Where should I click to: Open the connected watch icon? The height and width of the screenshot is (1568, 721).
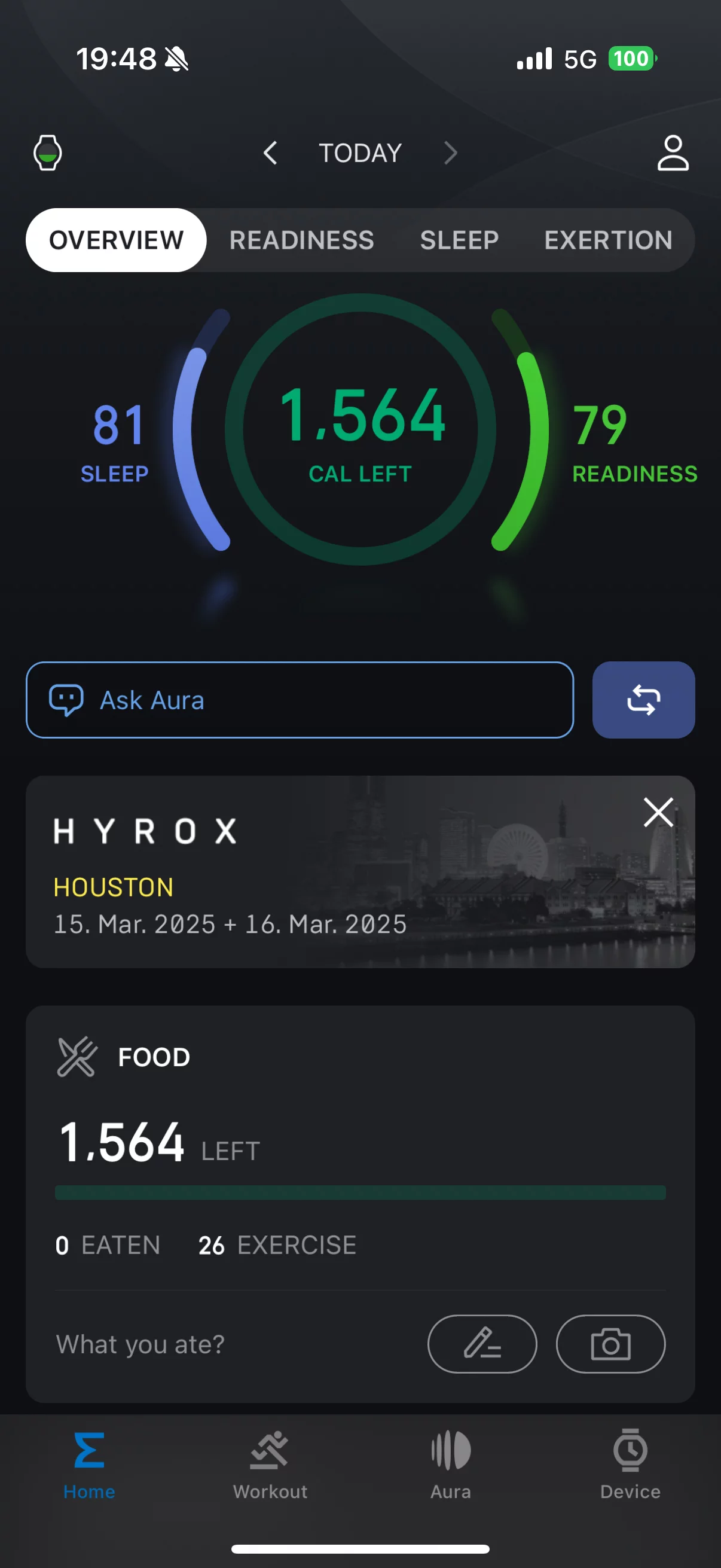[48, 153]
